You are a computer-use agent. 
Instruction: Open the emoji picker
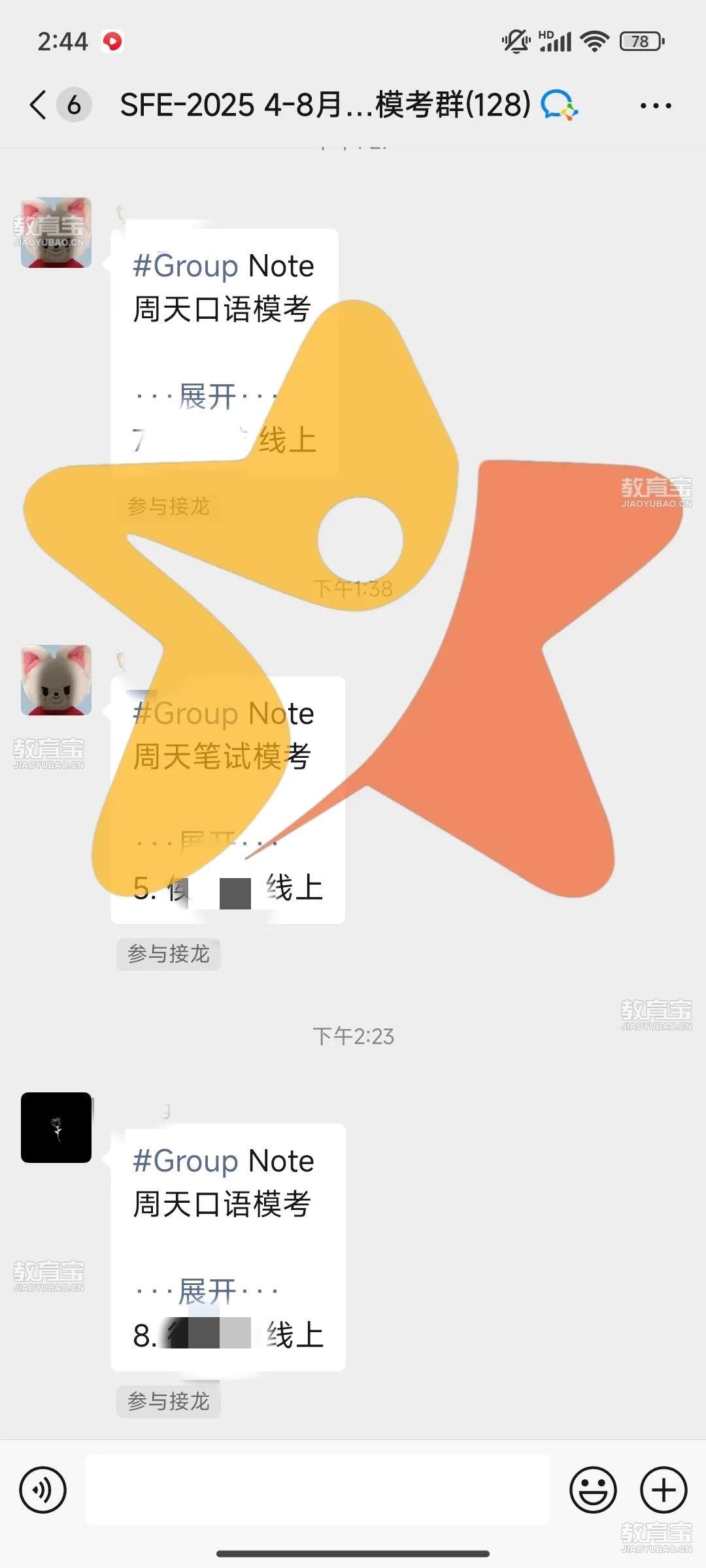[x=593, y=1490]
